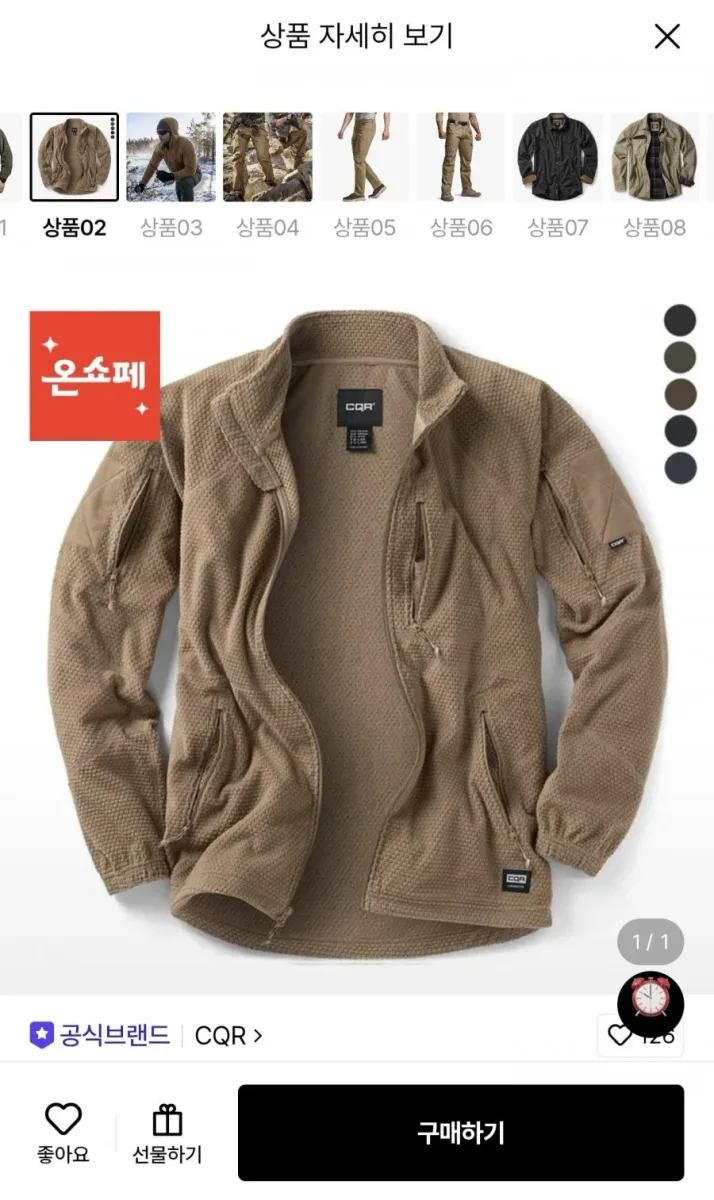The height and width of the screenshot is (1200, 714).
Task: Open the CQR official brand page
Action: 146,1035
